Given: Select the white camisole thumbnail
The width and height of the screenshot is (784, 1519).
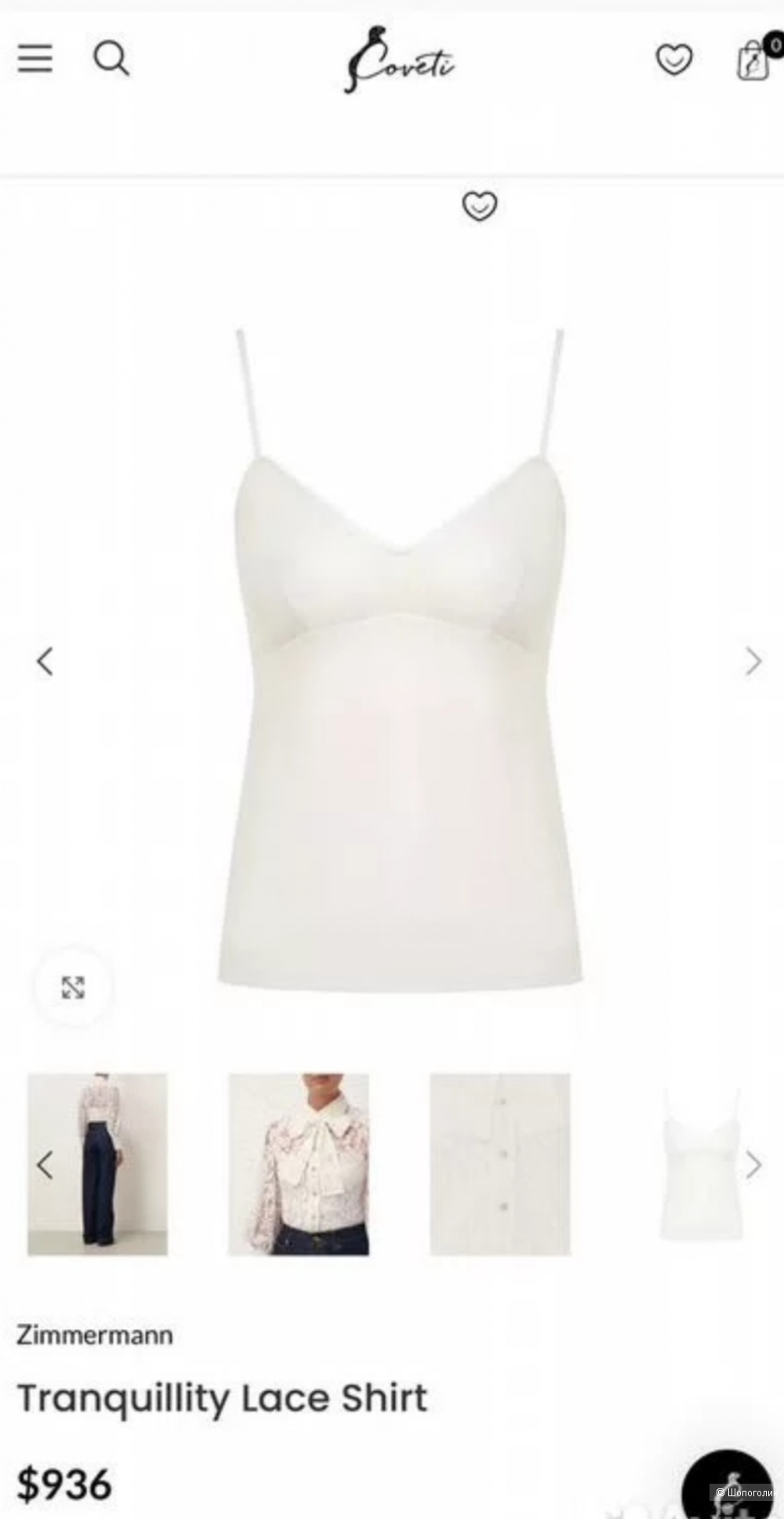Looking at the screenshot, I should [701, 1164].
